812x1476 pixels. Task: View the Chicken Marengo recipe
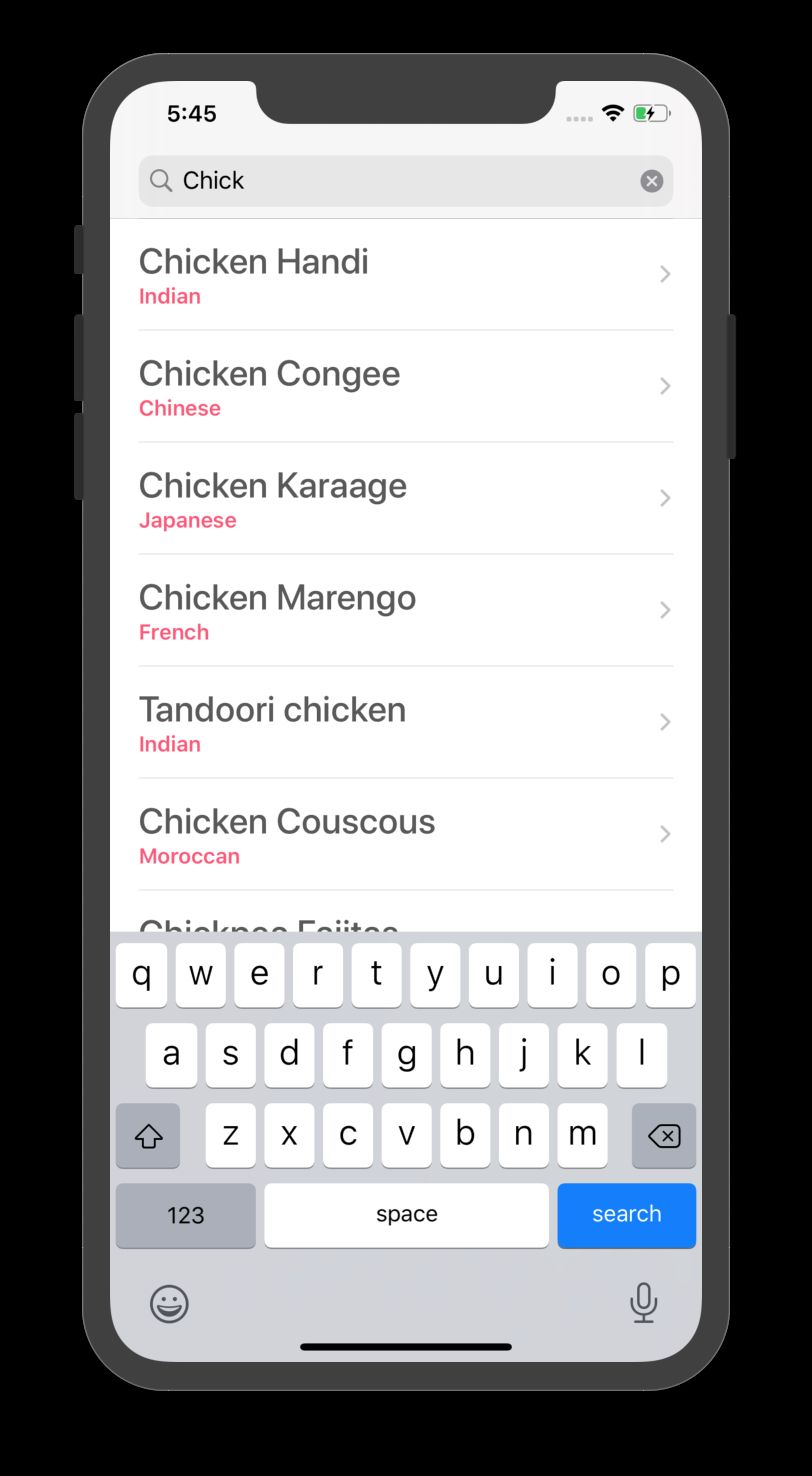(x=405, y=611)
